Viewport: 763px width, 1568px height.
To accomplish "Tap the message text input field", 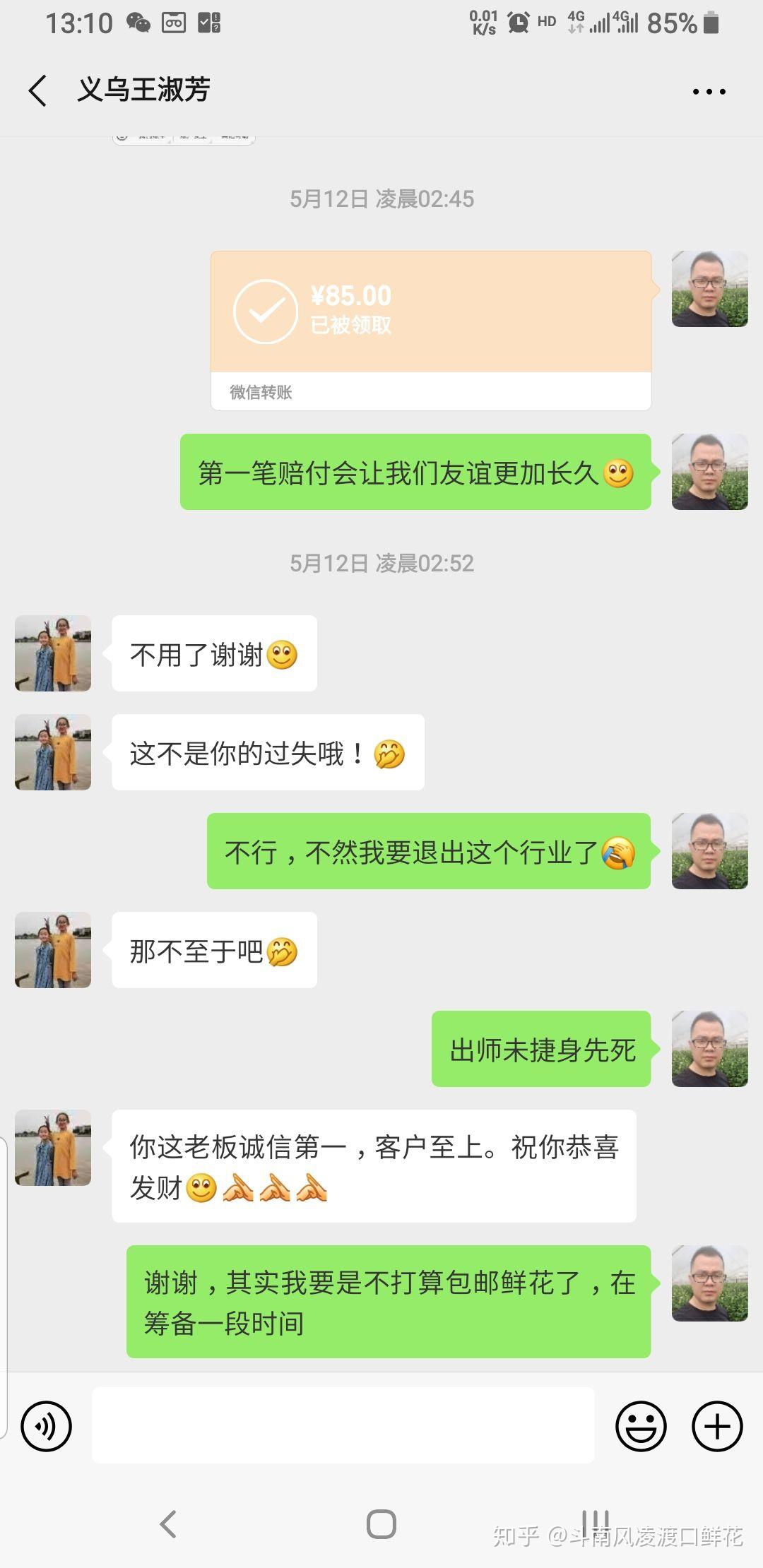I will tap(343, 1425).
